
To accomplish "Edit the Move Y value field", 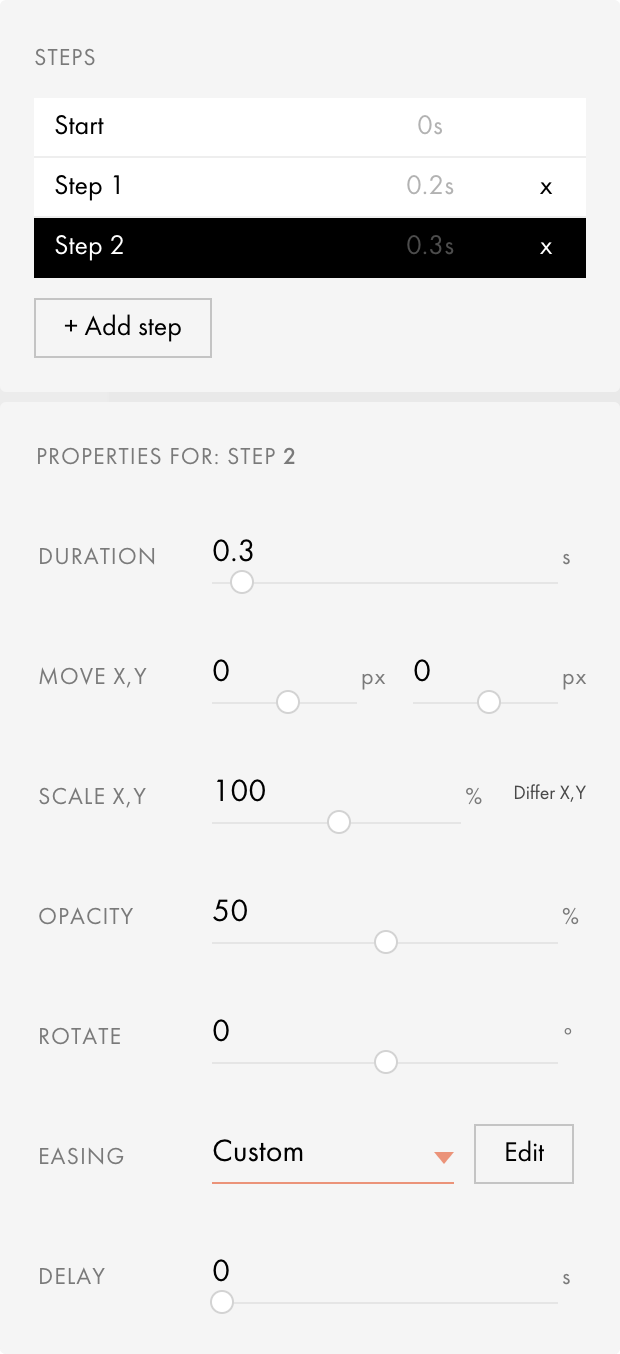I will [x=480, y=672].
